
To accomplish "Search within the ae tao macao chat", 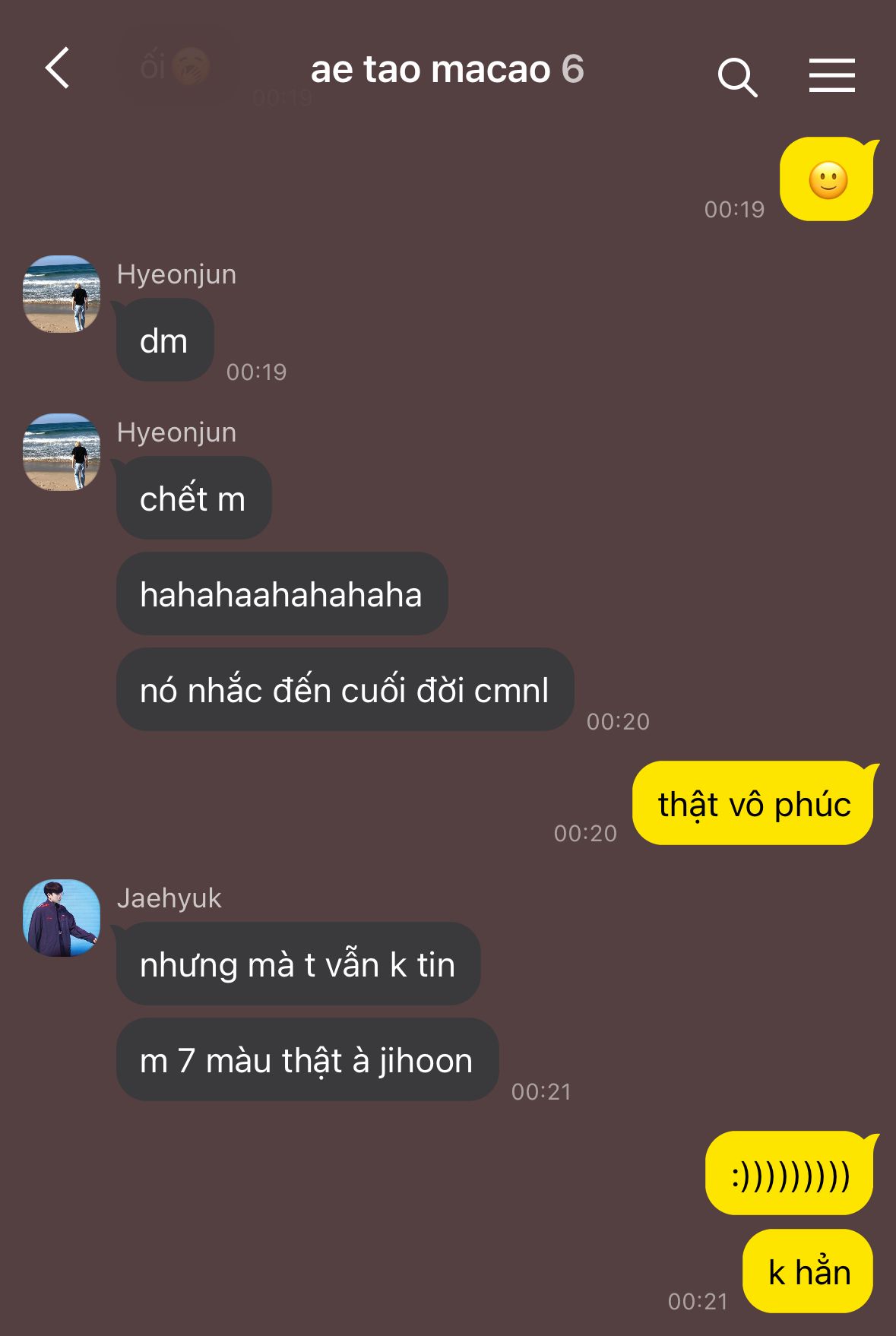I will (736, 76).
